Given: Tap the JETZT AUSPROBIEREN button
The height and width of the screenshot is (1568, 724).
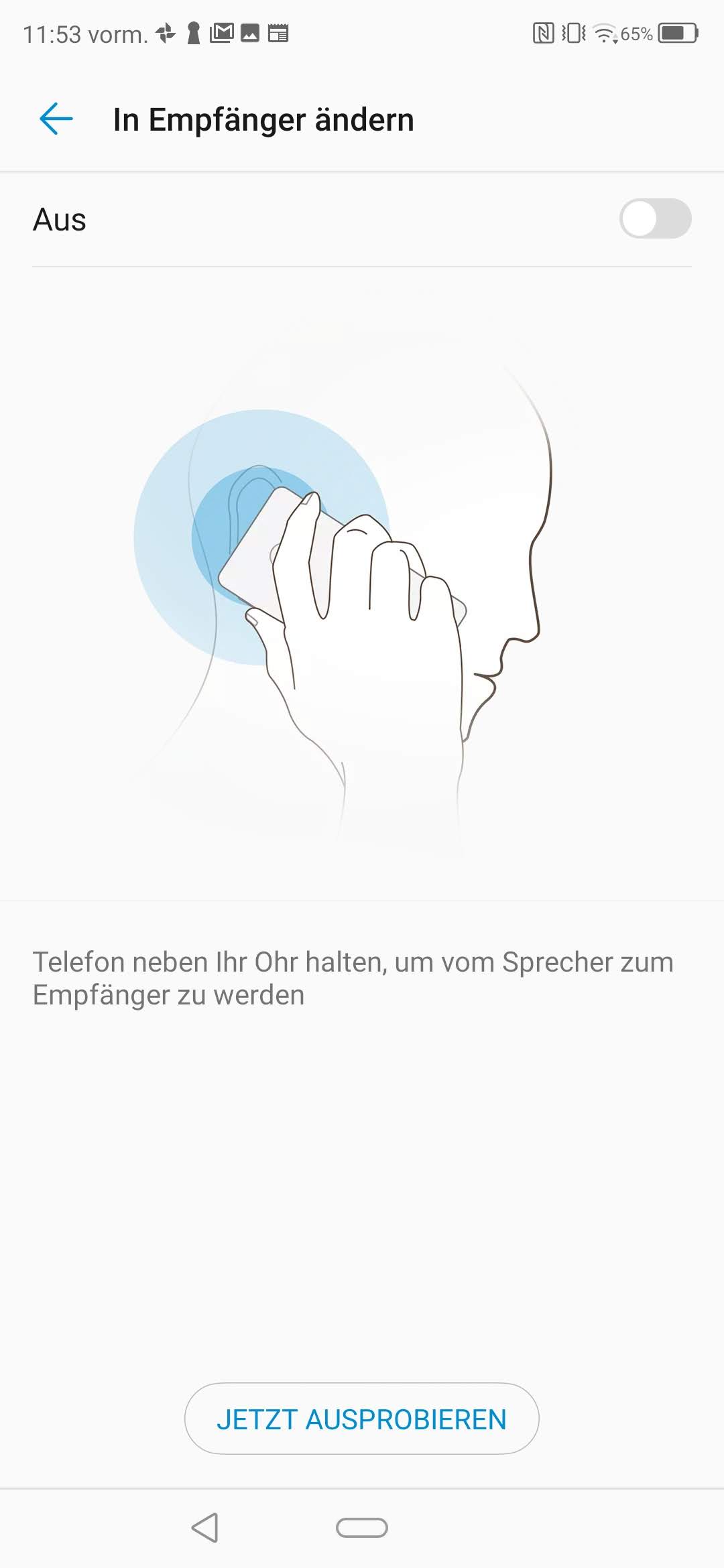Looking at the screenshot, I should coord(361,1419).
